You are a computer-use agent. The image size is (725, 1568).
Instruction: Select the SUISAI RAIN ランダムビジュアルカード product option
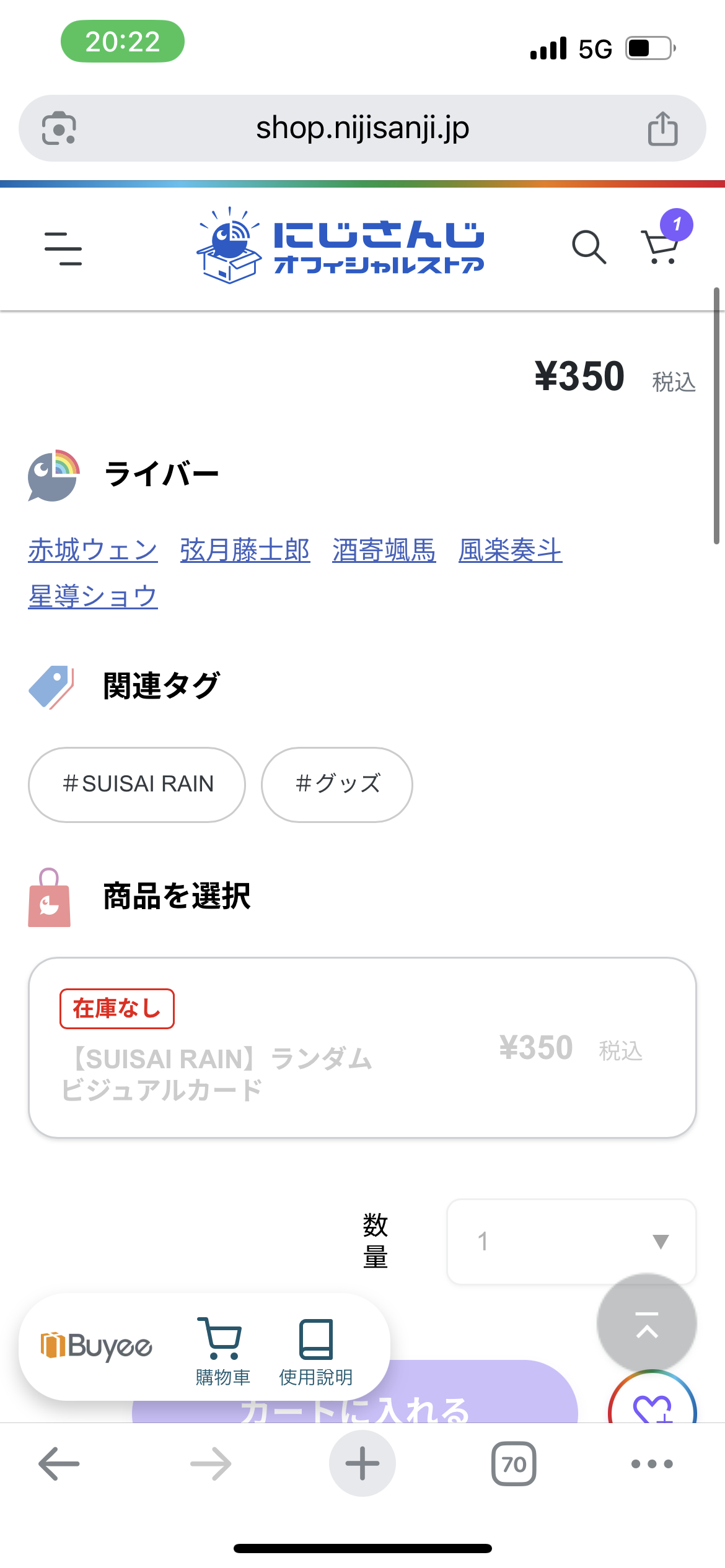pos(362,1047)
